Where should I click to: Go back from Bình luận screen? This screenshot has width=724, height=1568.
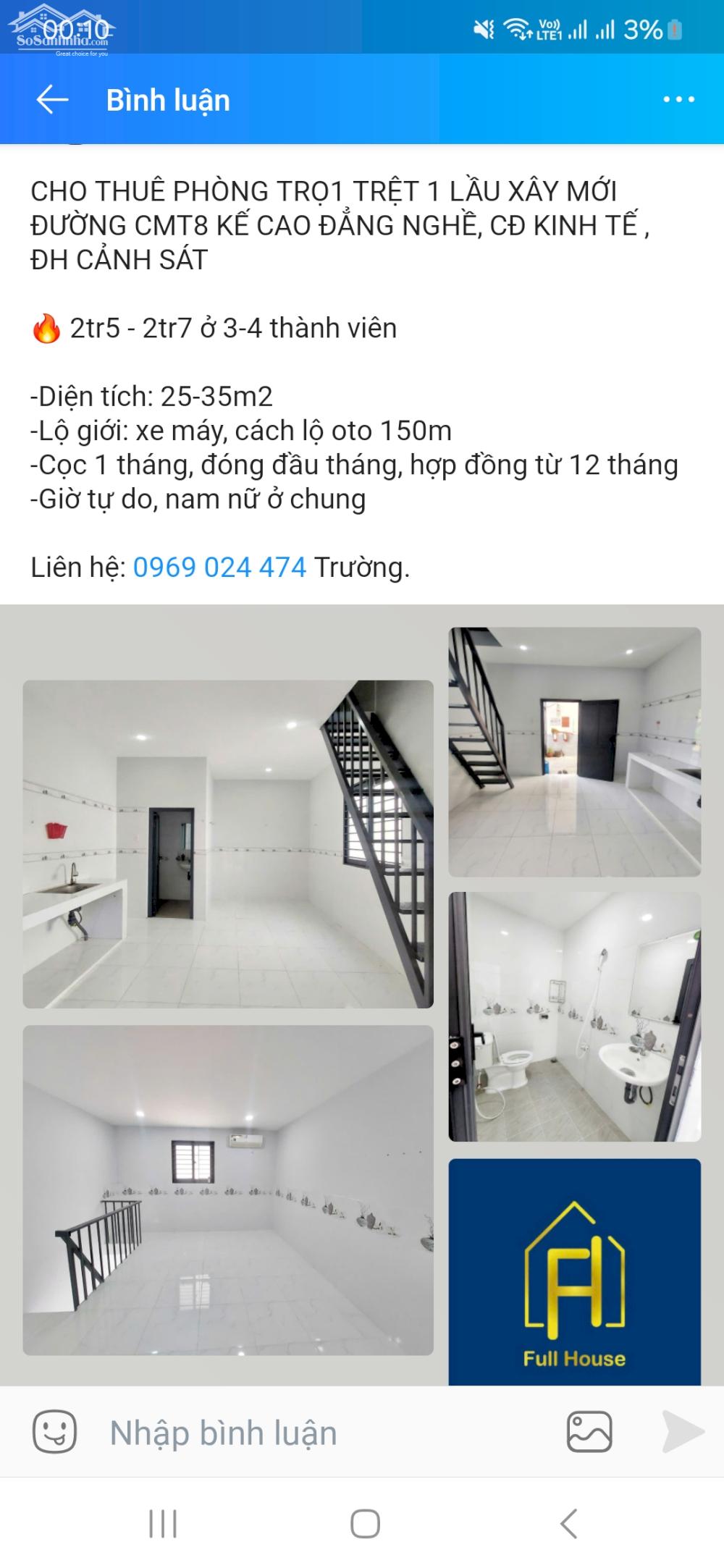(52, 100)
